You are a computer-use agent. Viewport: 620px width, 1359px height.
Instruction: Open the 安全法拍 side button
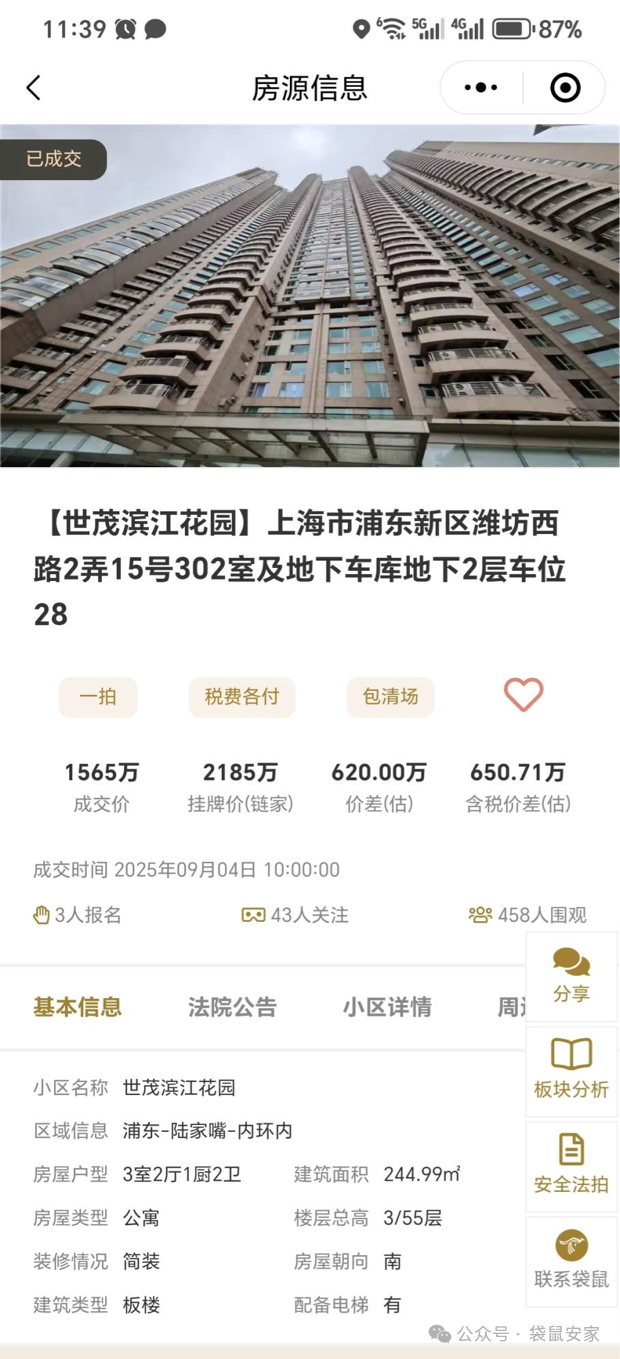(x=571, y=1163)
